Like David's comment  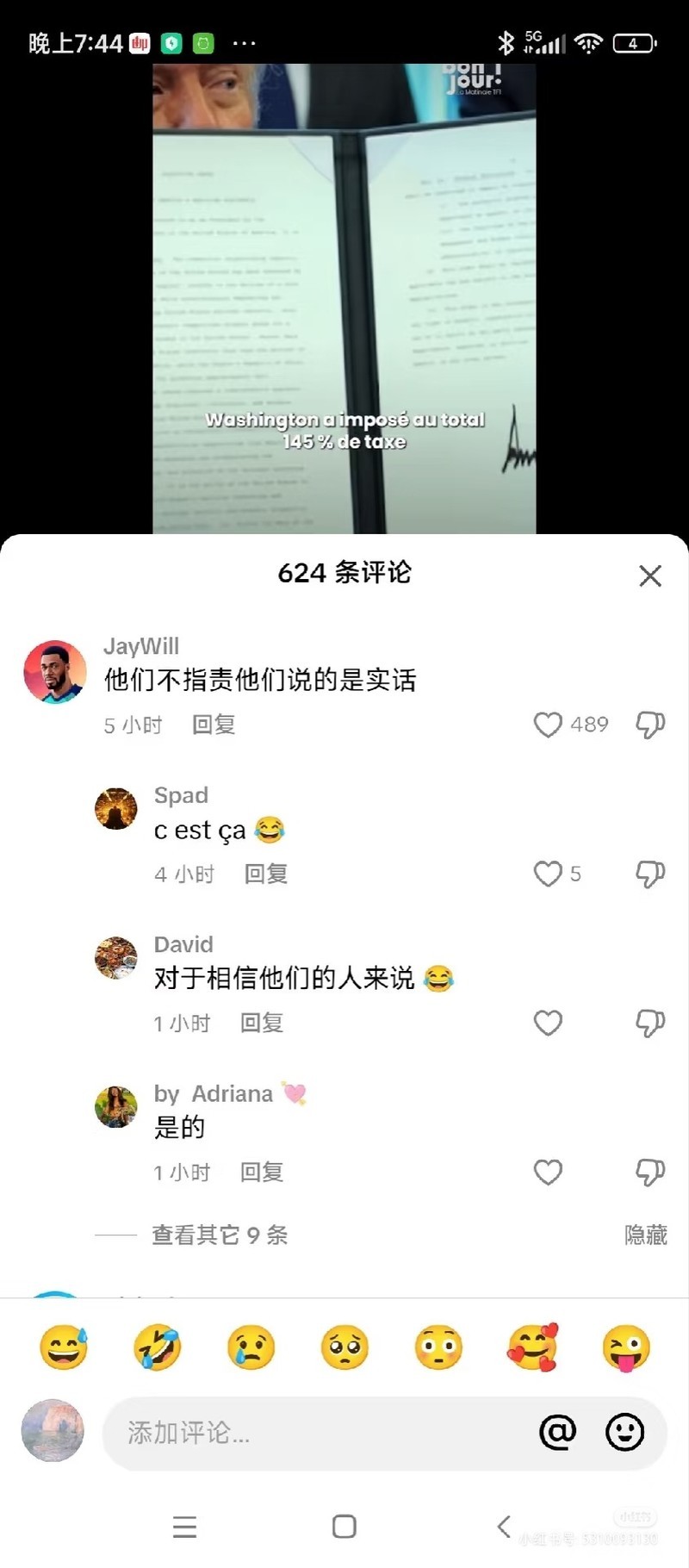548,1023
